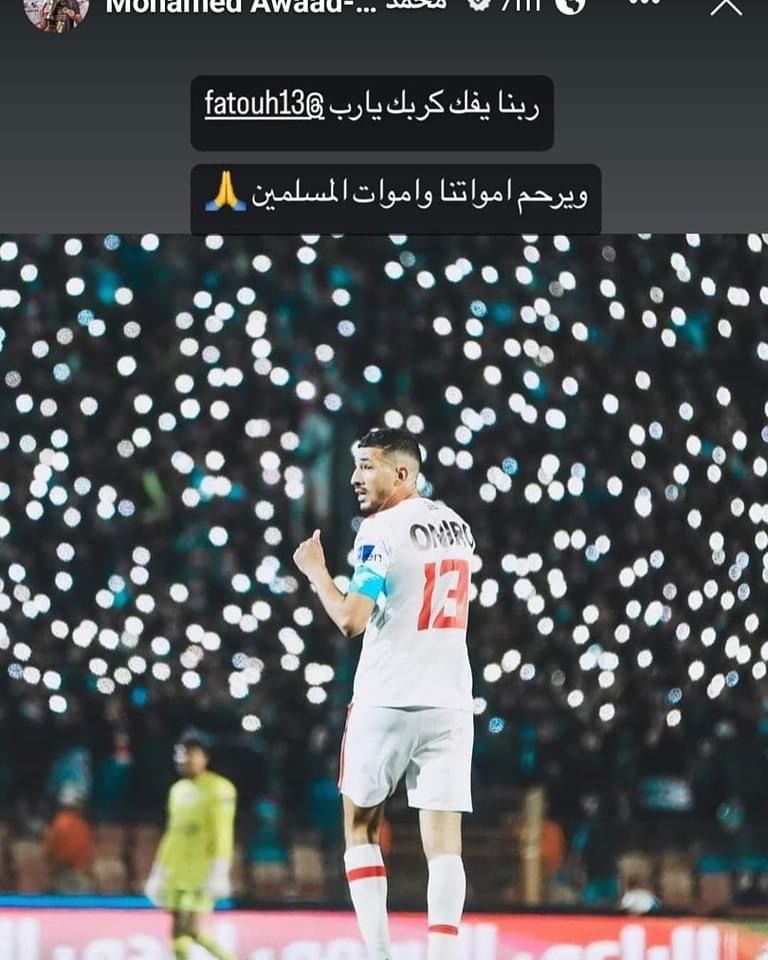Open the Mohamed Awaad profile name
This screenshot has width=768, height=960.
(240, 6)
